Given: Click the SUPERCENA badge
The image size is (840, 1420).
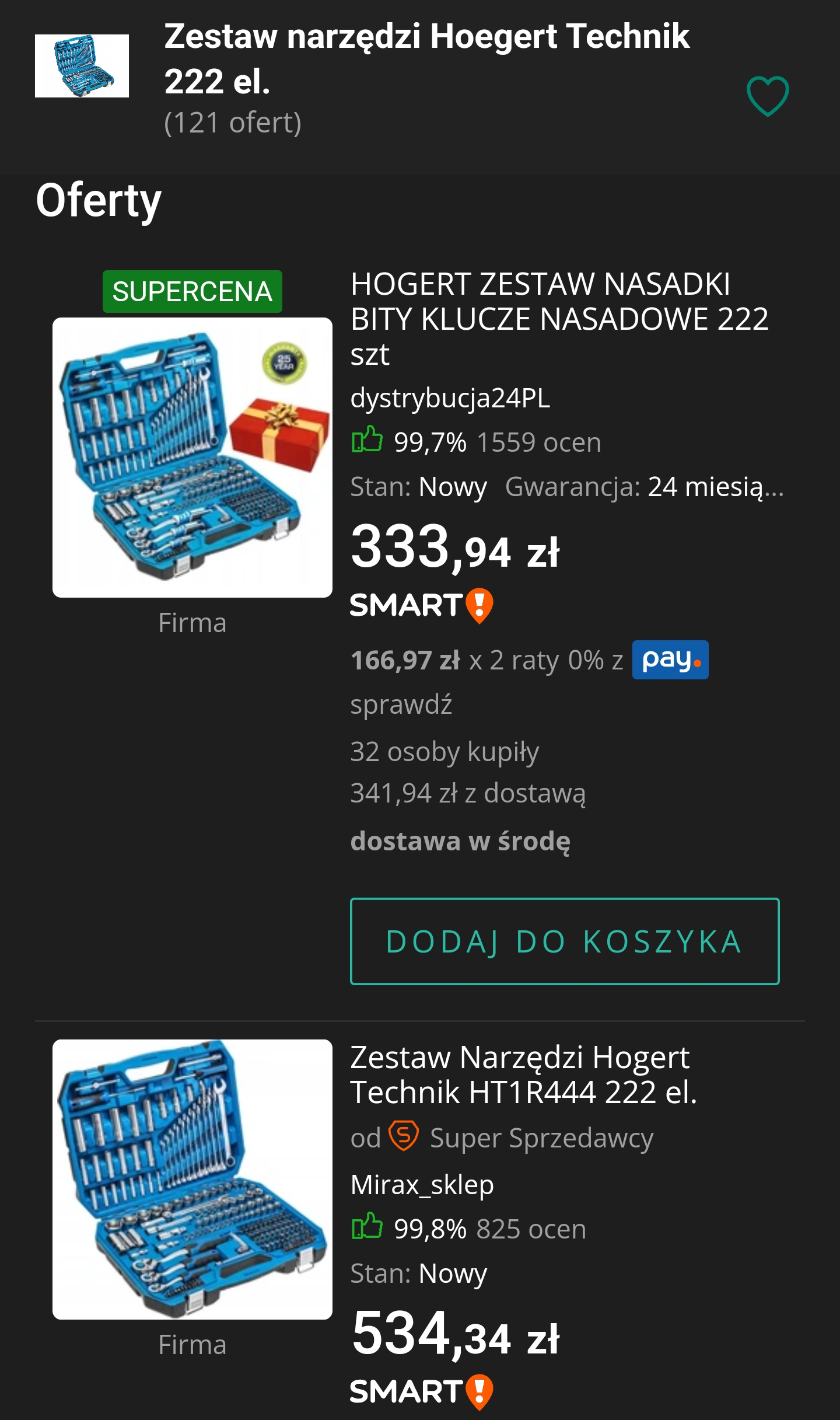Looking at the screenshot, I should pyautogui.click(x=192, y=292).
